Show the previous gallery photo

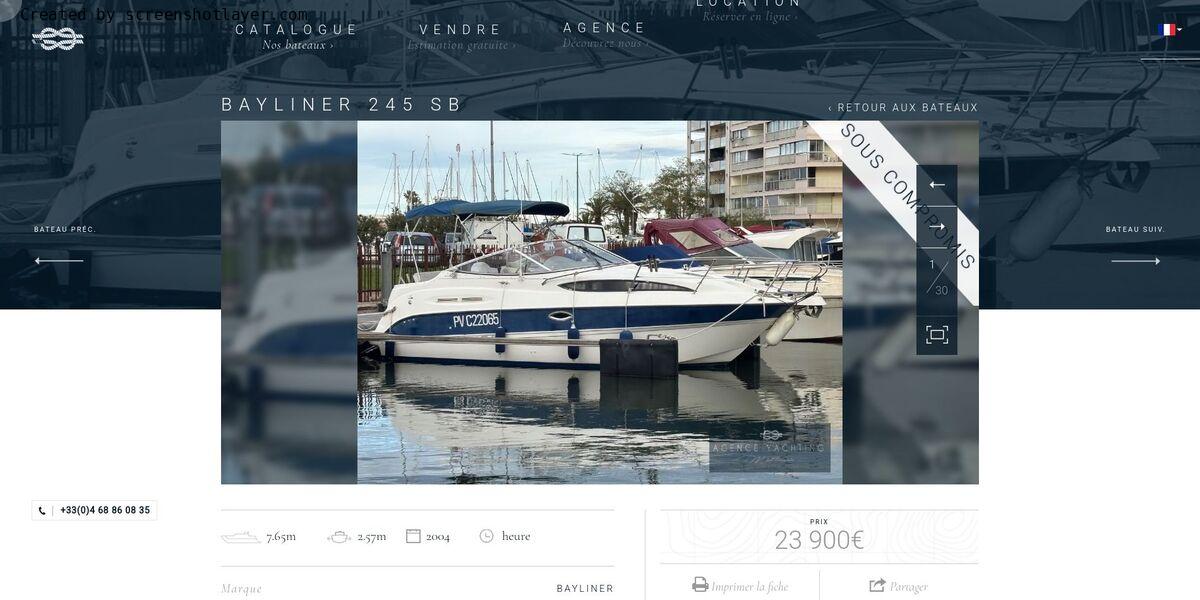click(937, 185)
